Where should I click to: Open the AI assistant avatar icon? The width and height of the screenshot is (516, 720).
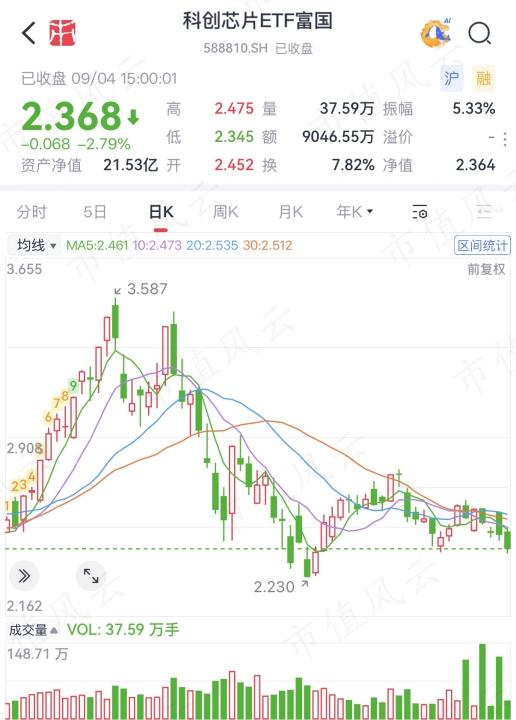pos(436,33)
